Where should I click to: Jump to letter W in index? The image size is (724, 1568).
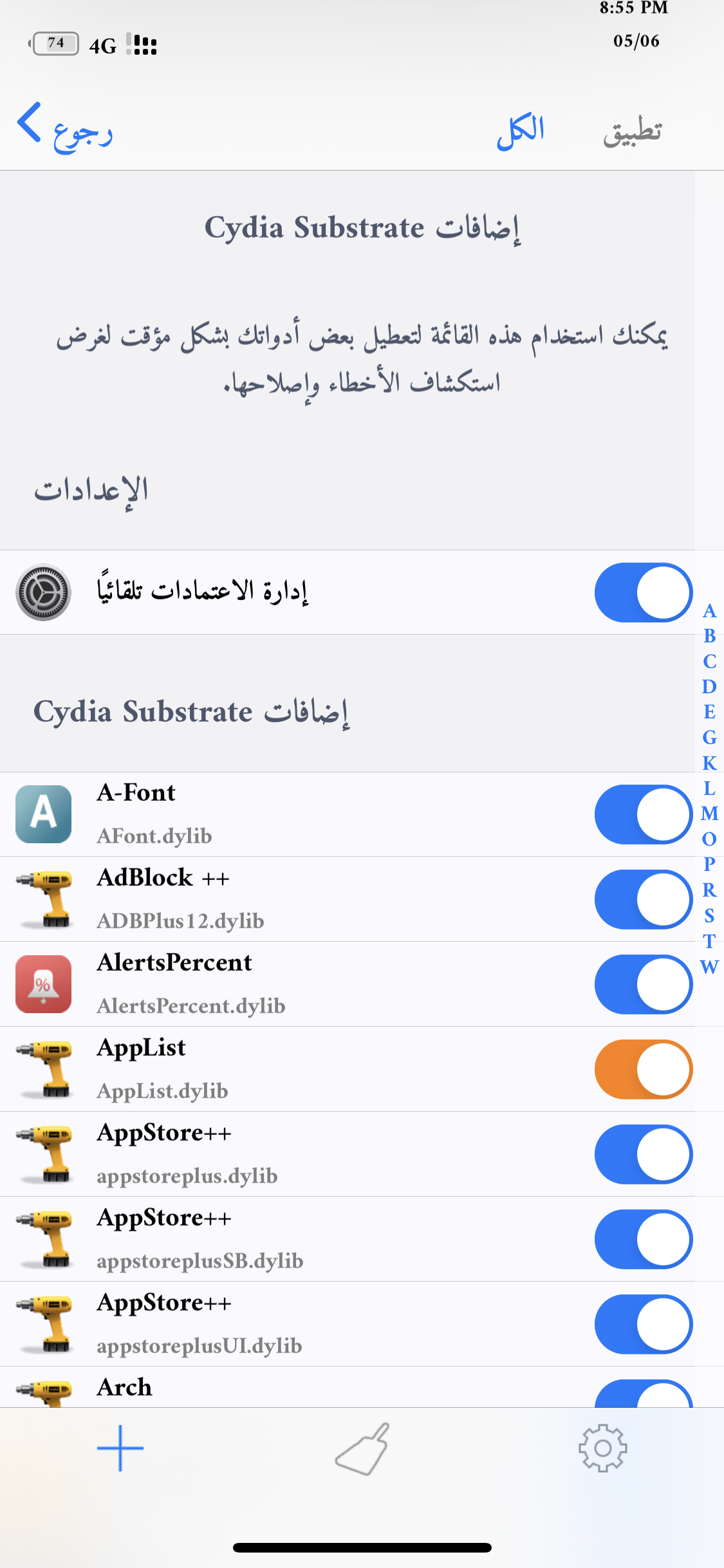tap(709, 967)
